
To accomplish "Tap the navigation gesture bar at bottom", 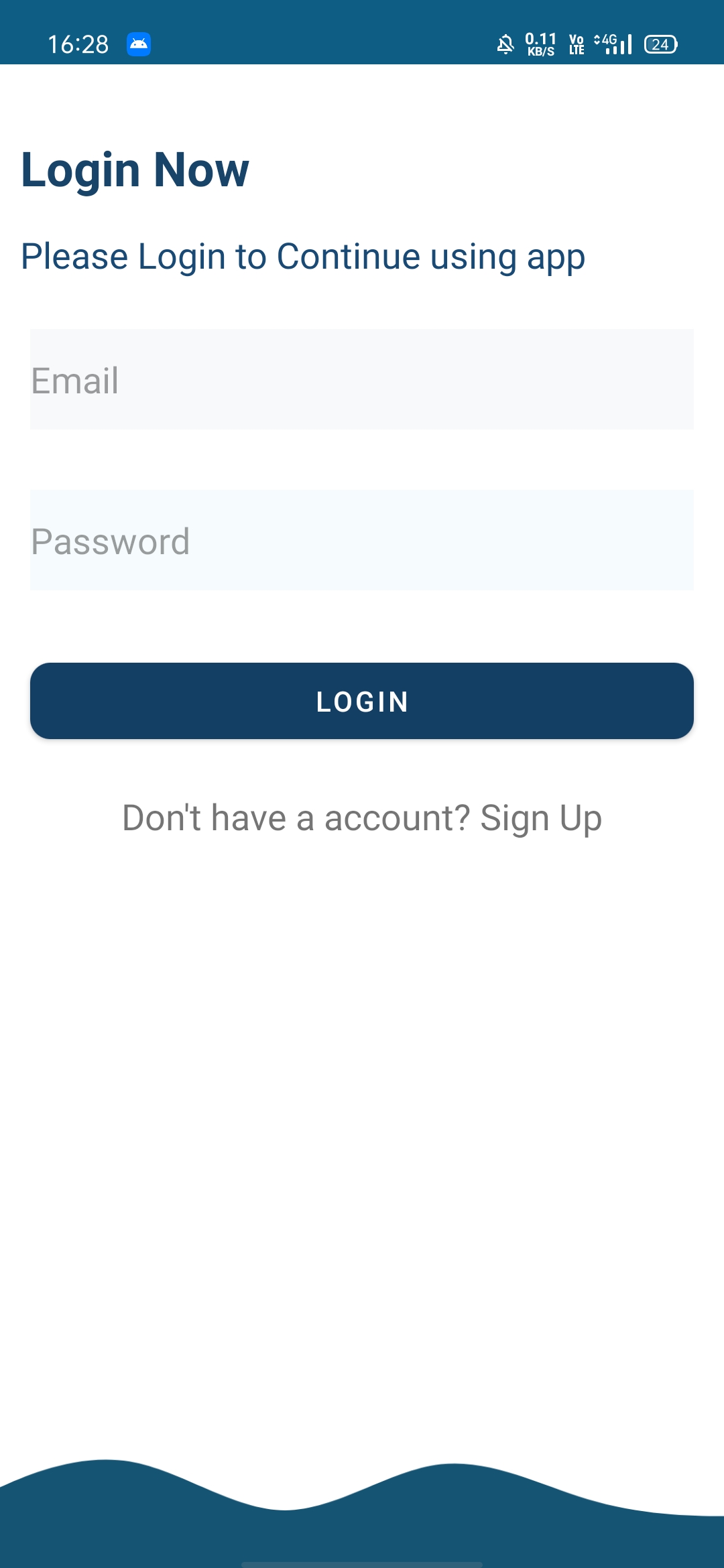I will click(362, 1561).
